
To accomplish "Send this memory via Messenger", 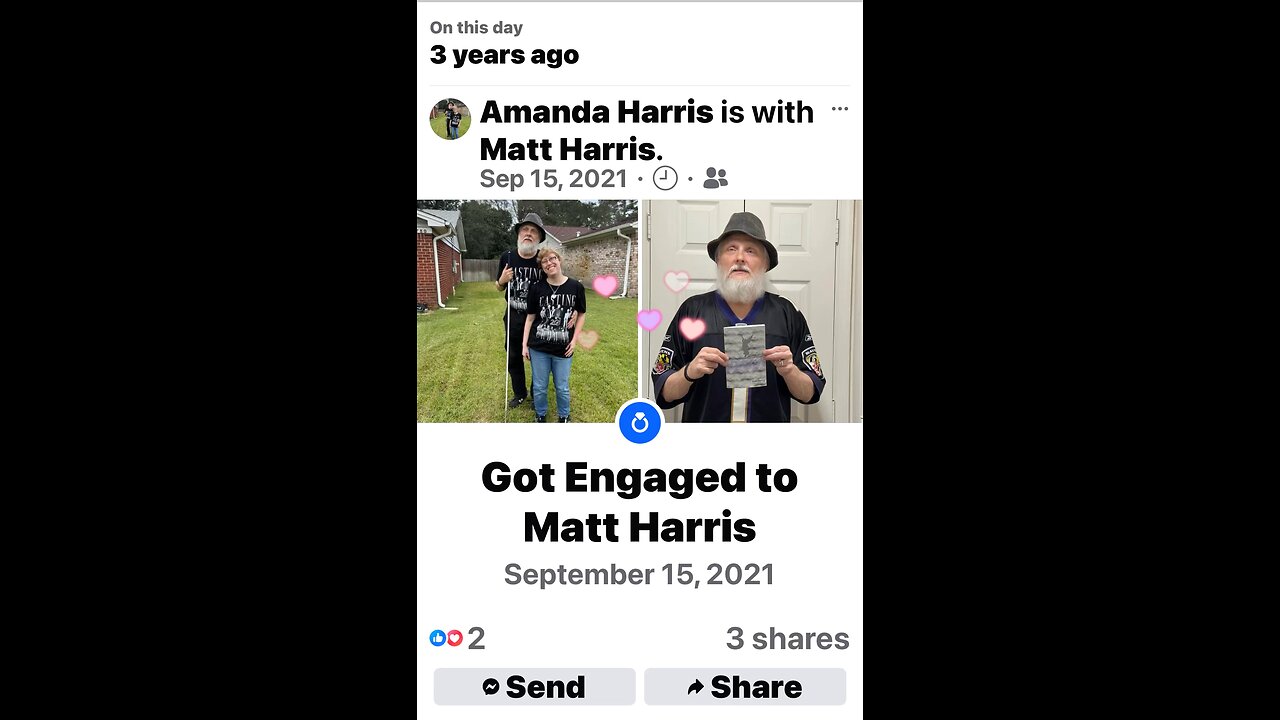I will (x=534, y=687).
